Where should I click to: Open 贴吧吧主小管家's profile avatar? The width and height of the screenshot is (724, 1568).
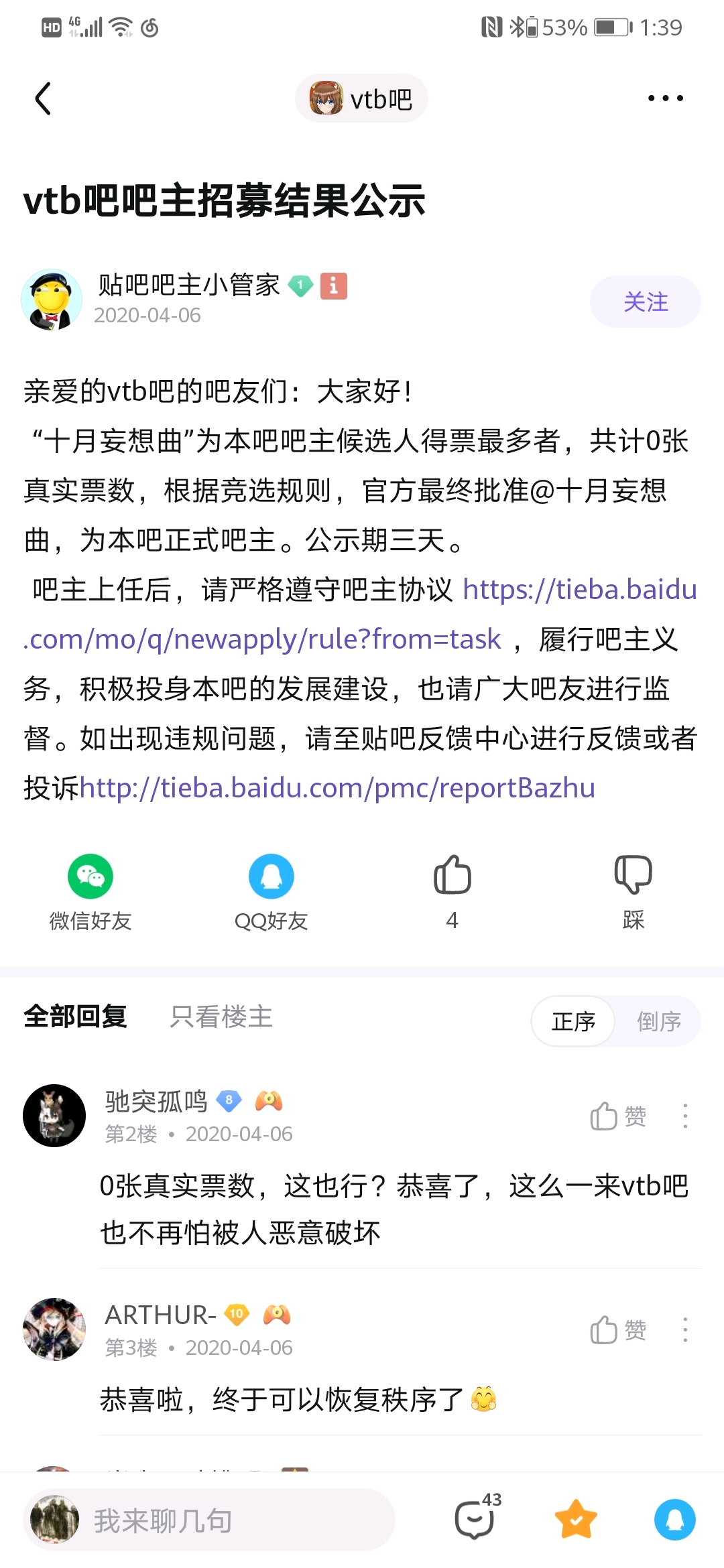click(52, 300)
